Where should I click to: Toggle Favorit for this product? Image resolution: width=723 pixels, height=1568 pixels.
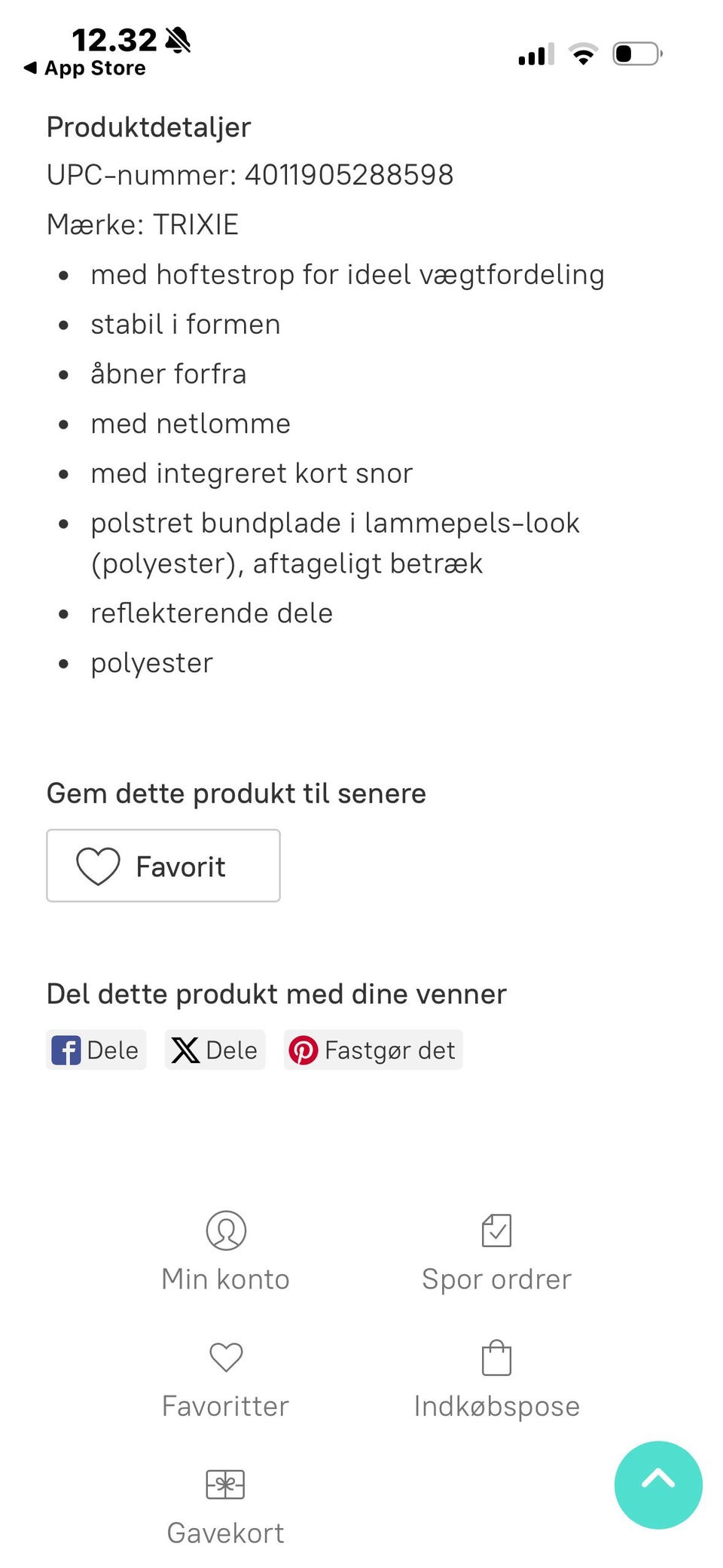163,865
